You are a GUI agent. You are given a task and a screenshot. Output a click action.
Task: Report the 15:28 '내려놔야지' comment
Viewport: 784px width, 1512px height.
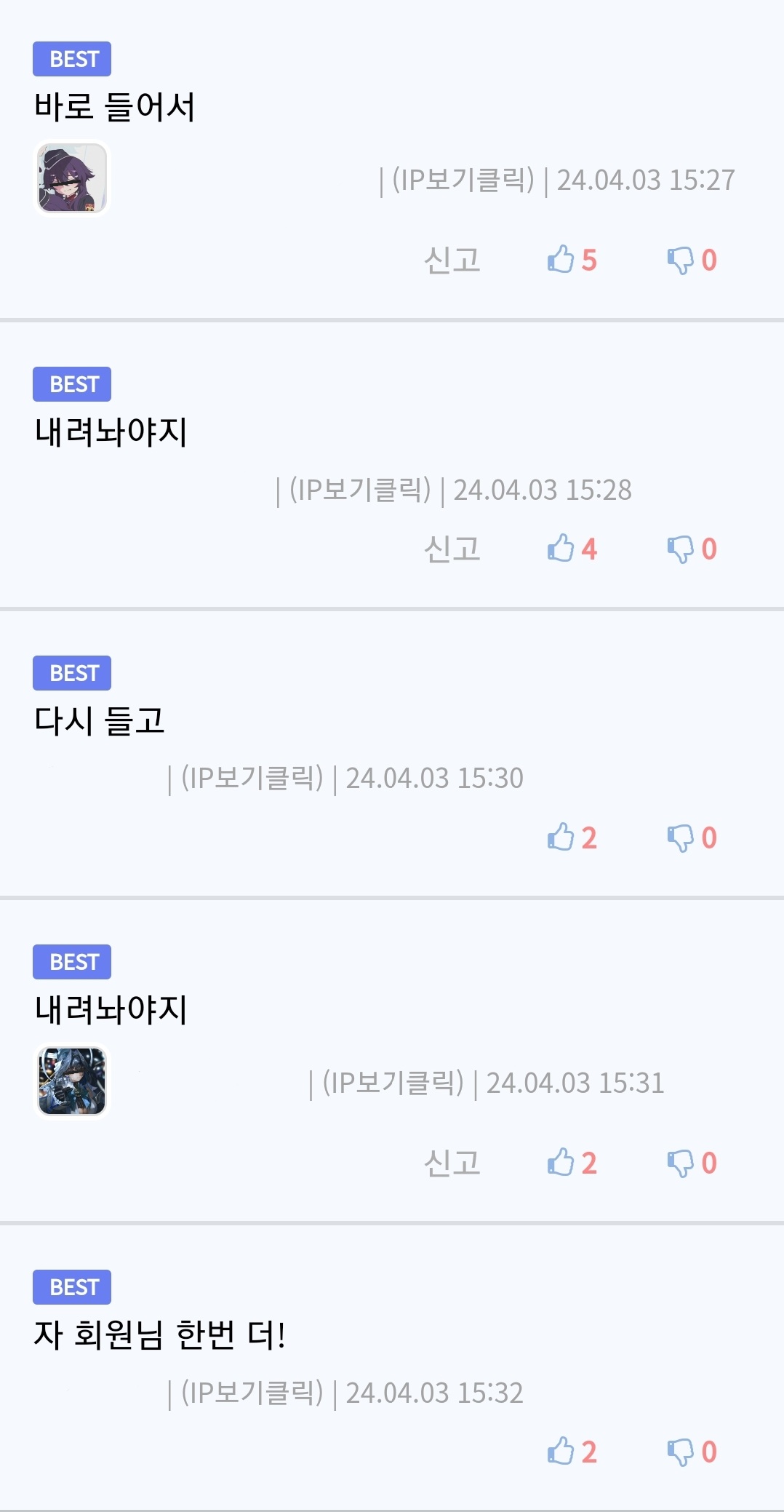click(452, 549)
